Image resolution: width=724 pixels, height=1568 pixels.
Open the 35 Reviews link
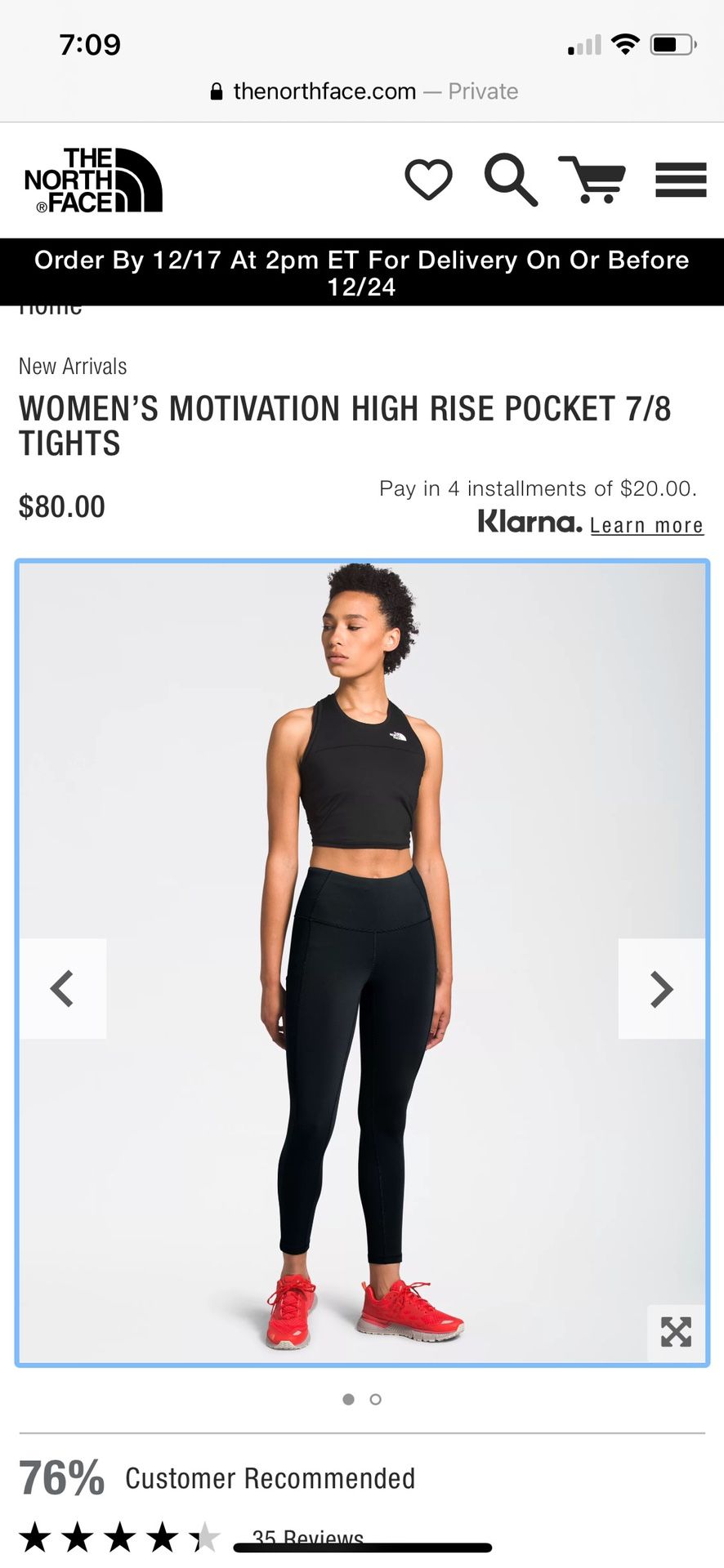[x=308, y=1535]
